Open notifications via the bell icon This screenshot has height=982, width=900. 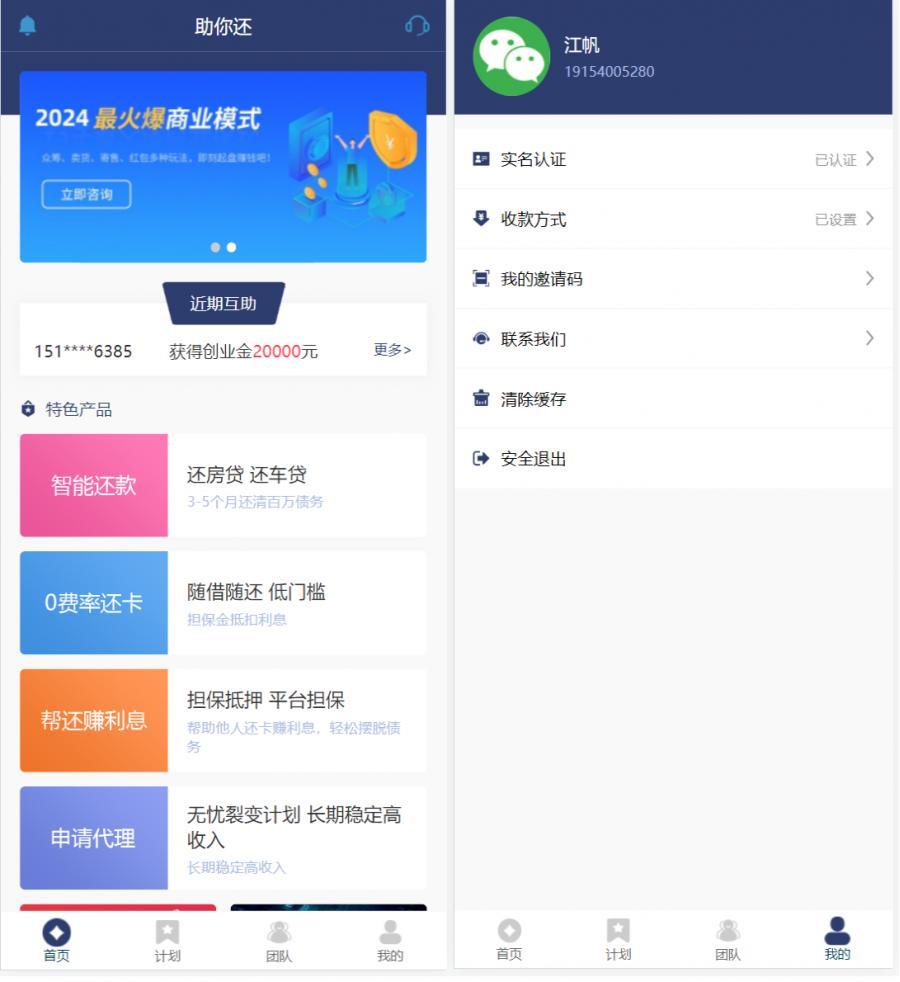(28, 27)
